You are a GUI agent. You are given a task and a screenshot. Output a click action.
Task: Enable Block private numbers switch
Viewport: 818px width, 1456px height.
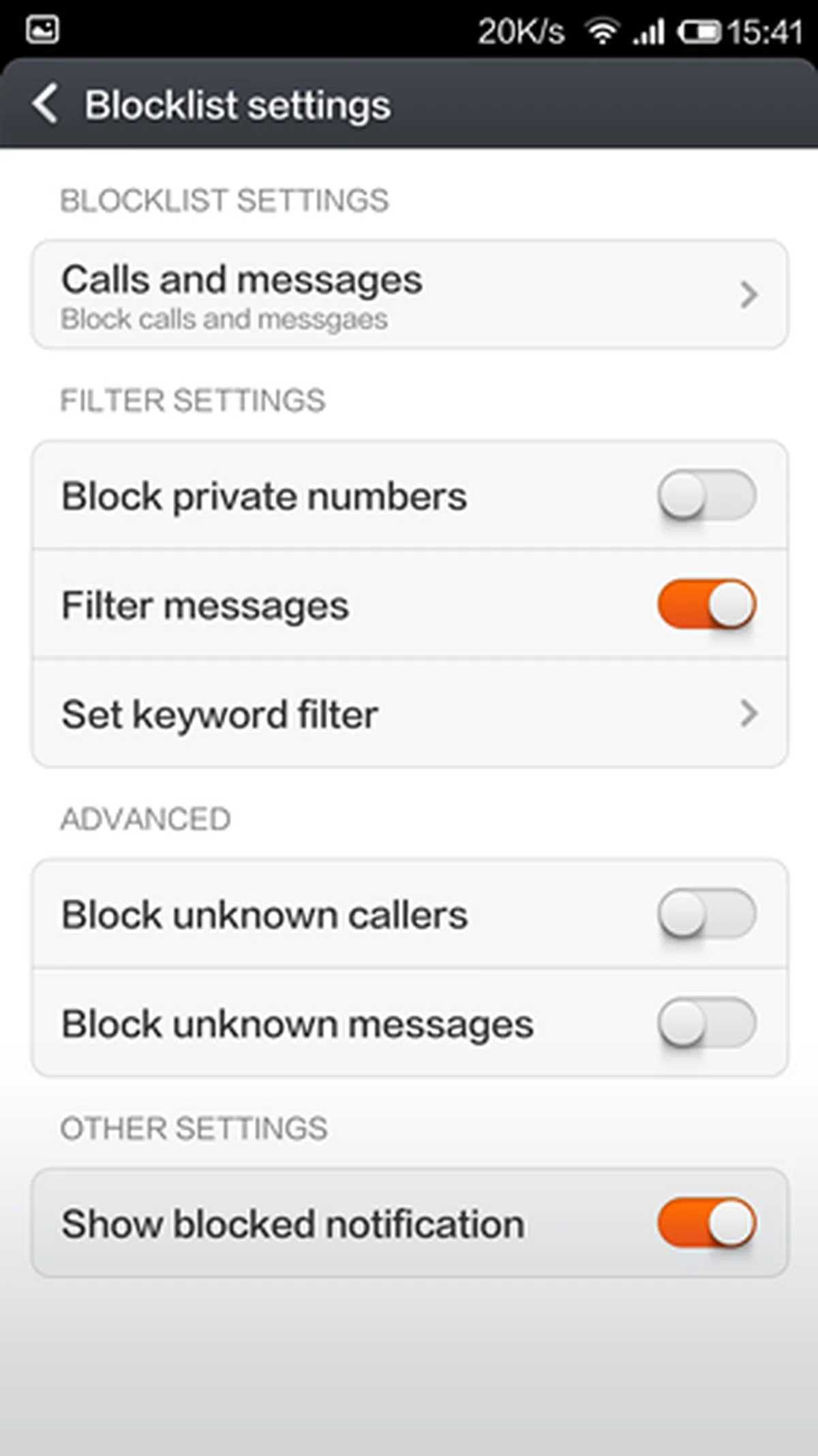(x=706, y=496)
